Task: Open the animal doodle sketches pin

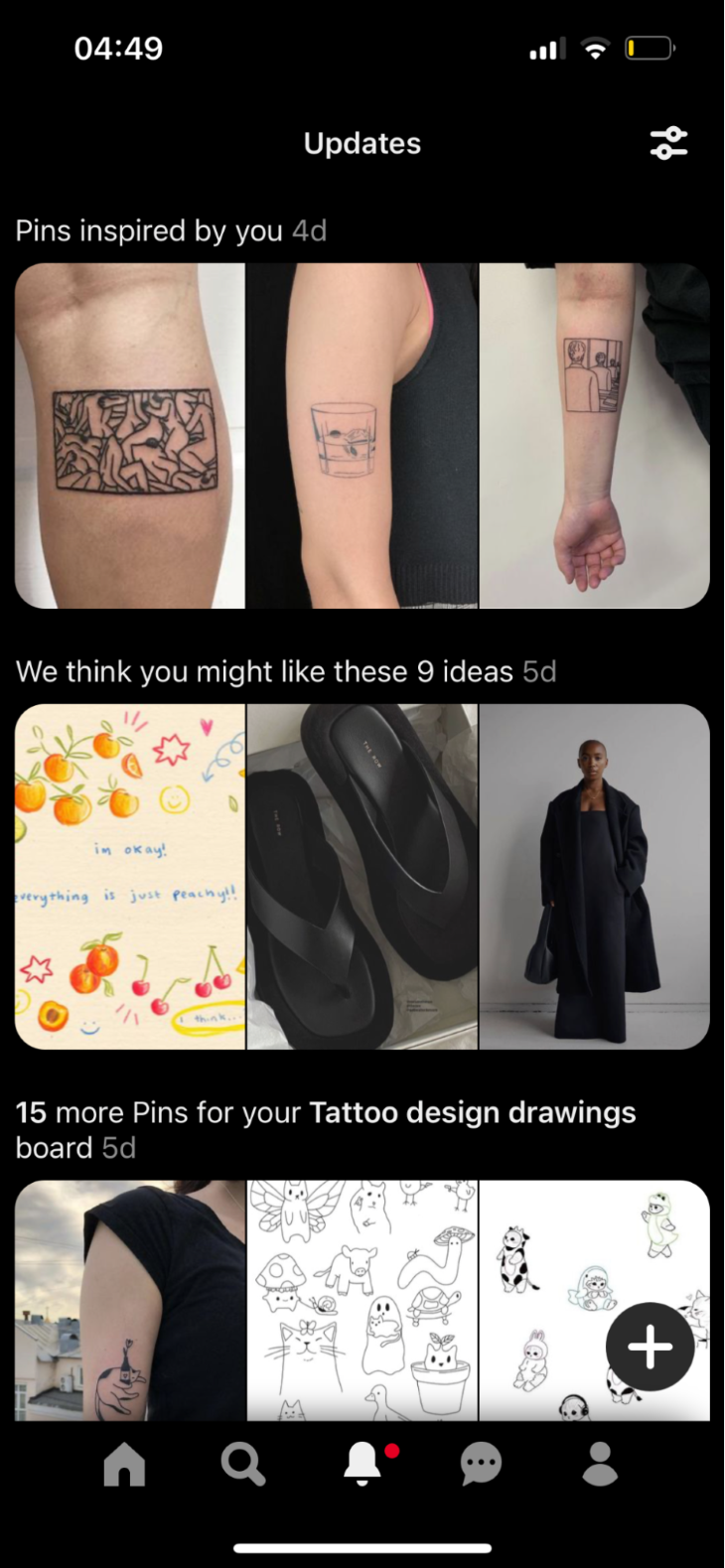Action: 362,1299
